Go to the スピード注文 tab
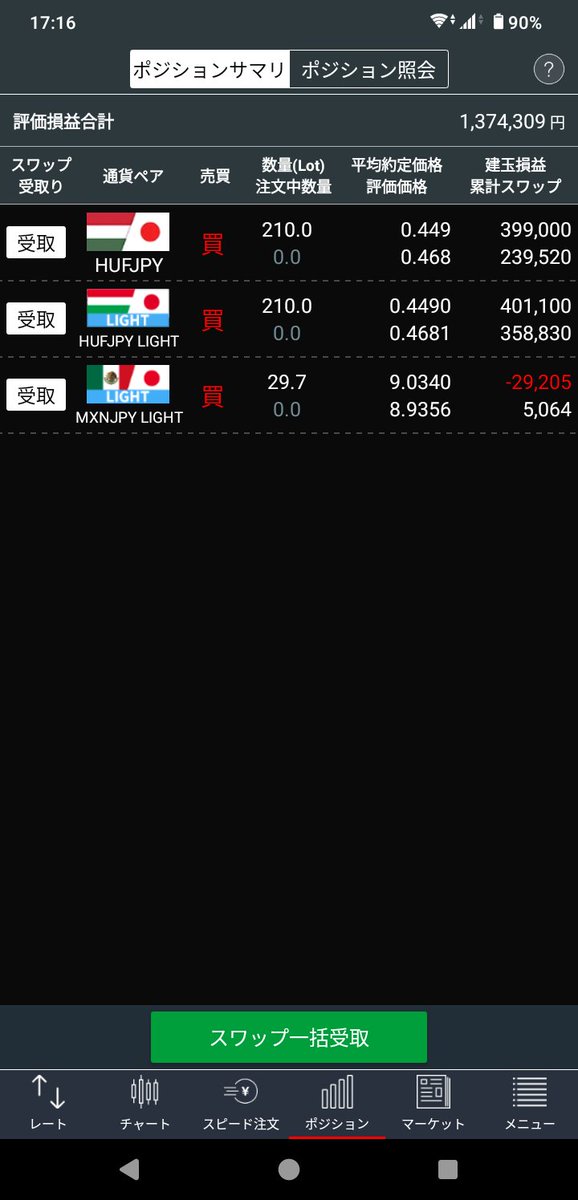This screenshot has width=578, height=1200. [241, 1103]
